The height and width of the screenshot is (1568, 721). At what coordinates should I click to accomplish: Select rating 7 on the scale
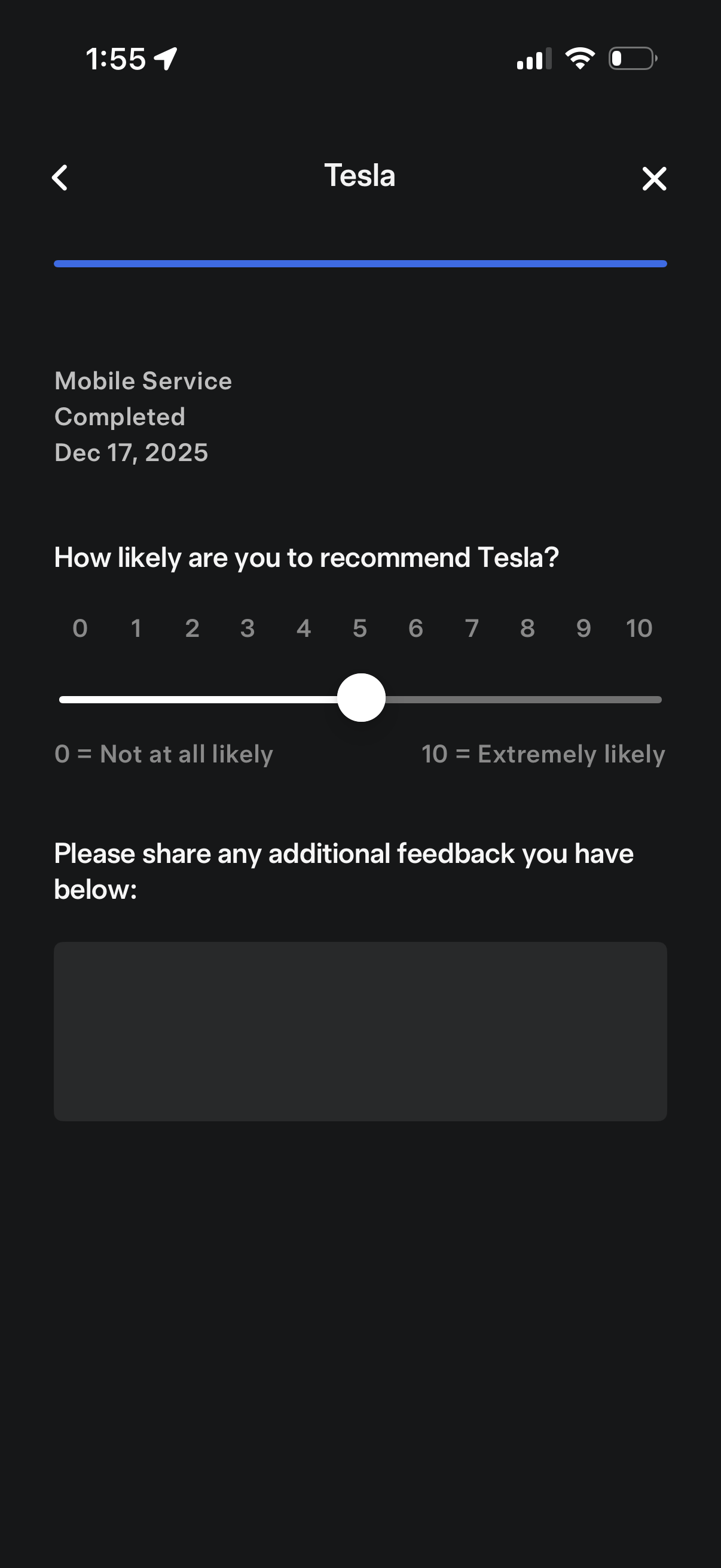[x=472, y=628]
